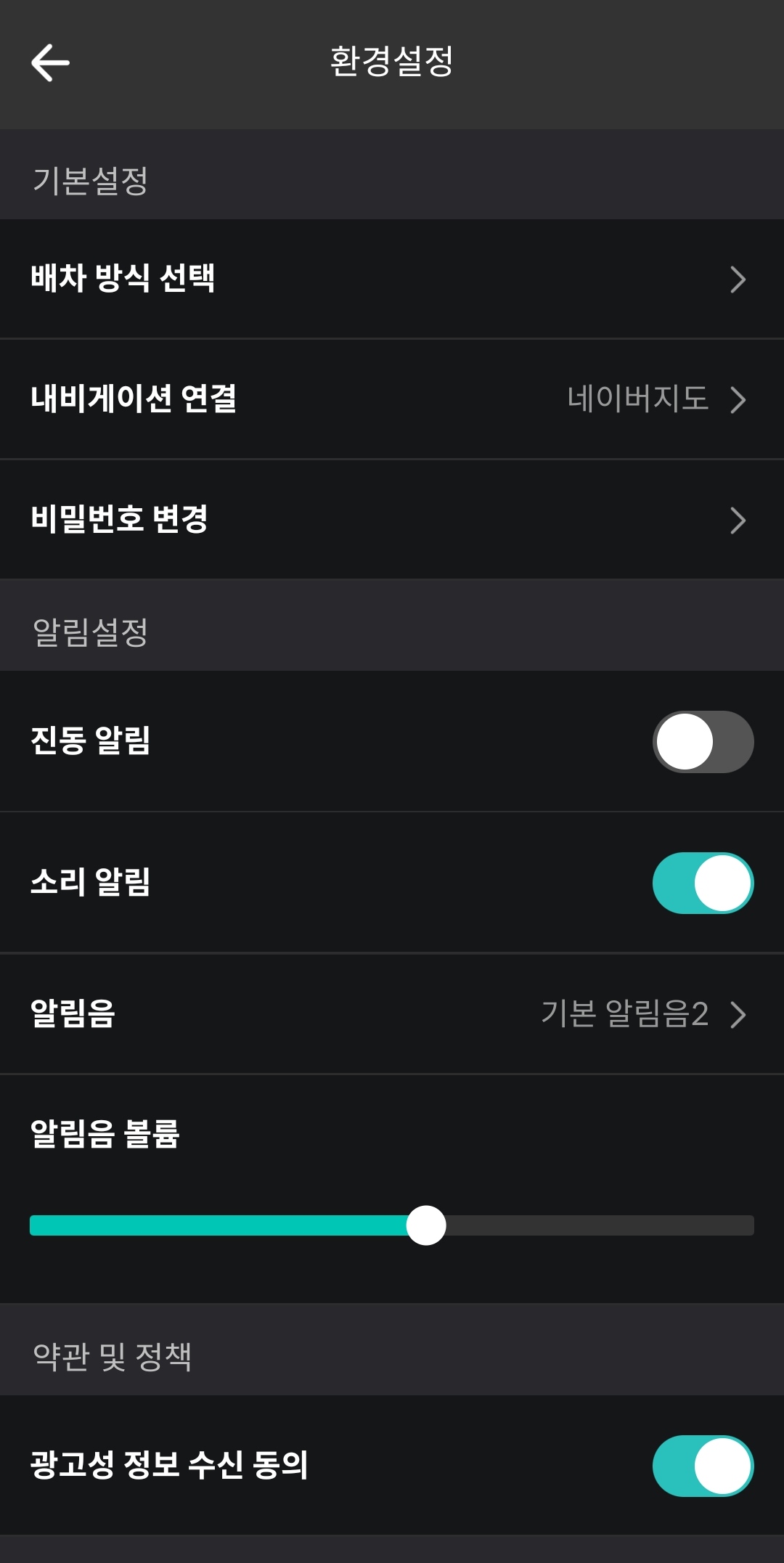Open 비밀번호 변경 row
Viewport: 784px width, 1563px height.
pos(392,519)
